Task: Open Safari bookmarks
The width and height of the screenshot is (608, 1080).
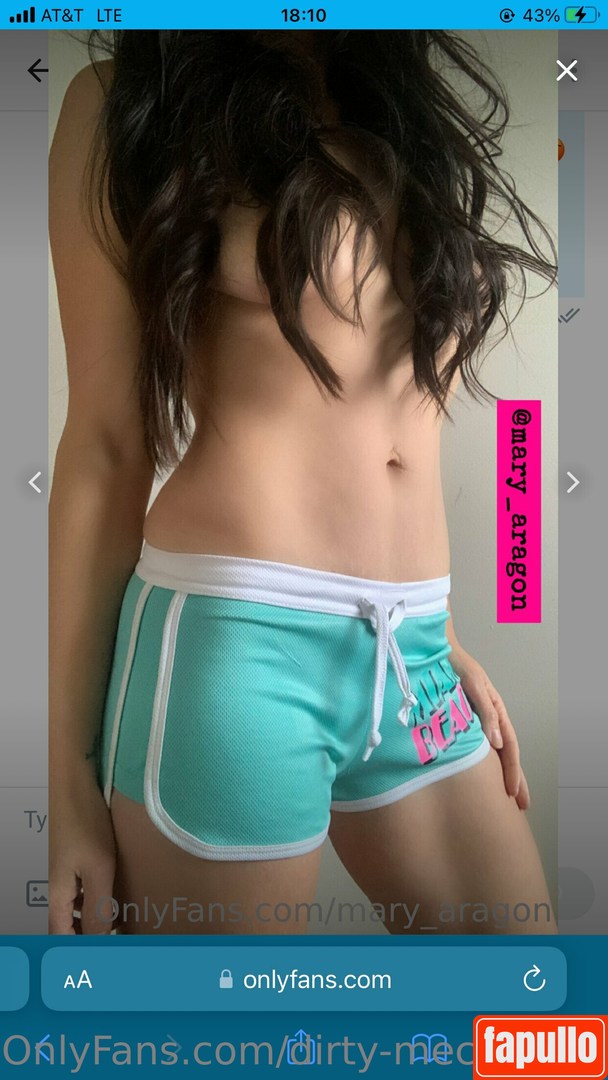Action: [428, 1048]
